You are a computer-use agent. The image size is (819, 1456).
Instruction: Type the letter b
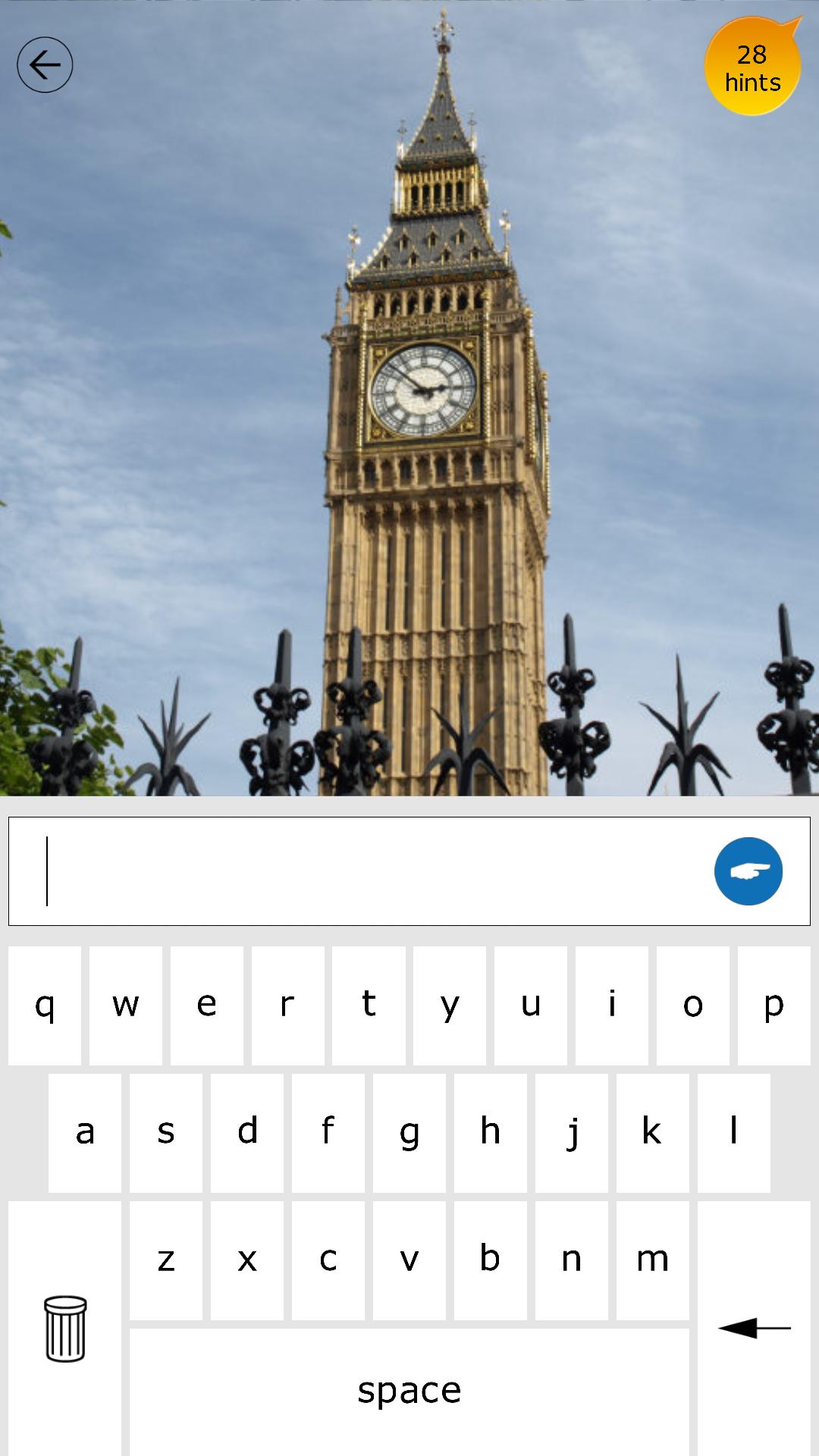pos(490,1260)
